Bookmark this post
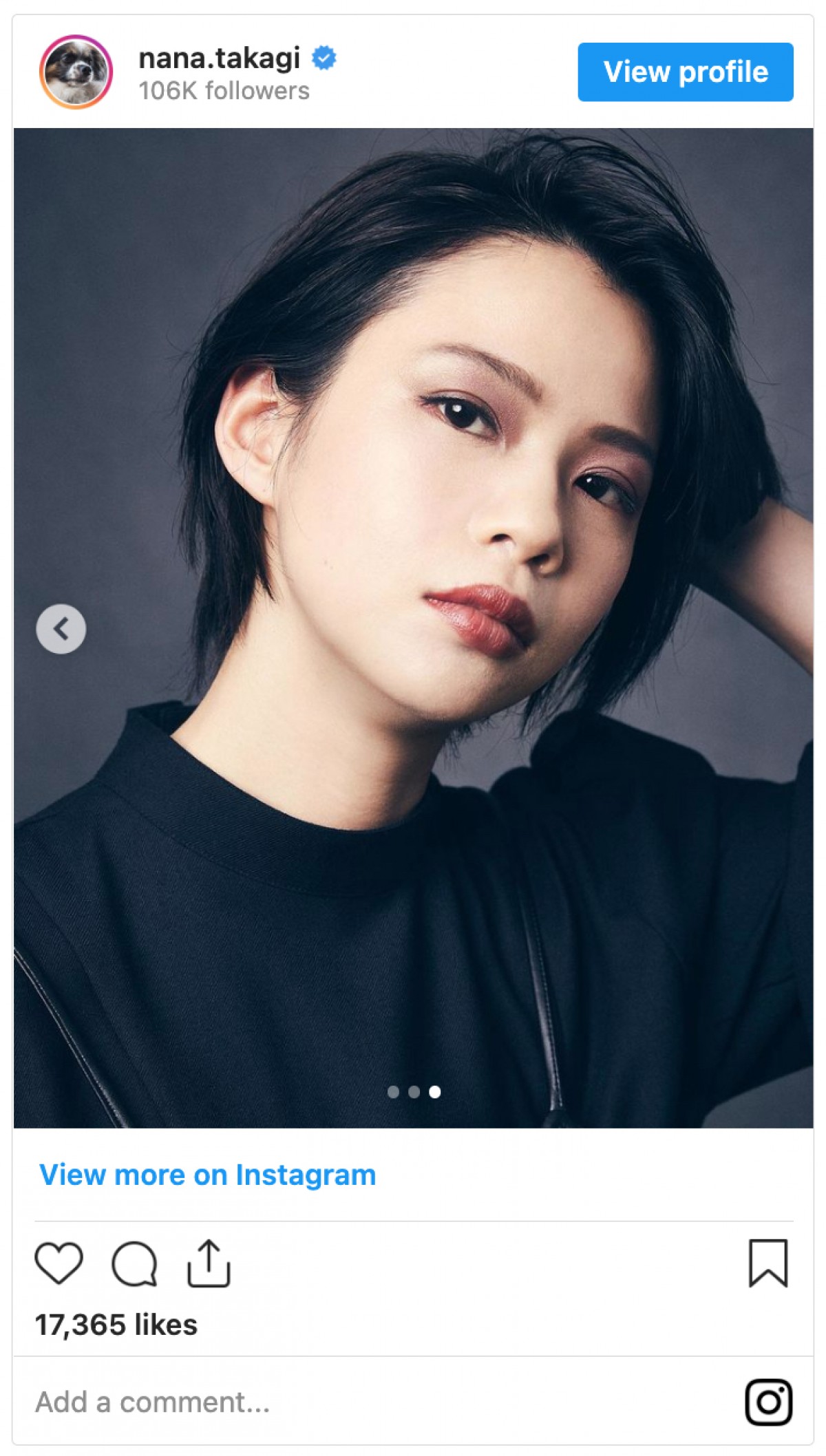Image resolution: width=826 pixels, height=1456 pixels. click(768, 1263)
